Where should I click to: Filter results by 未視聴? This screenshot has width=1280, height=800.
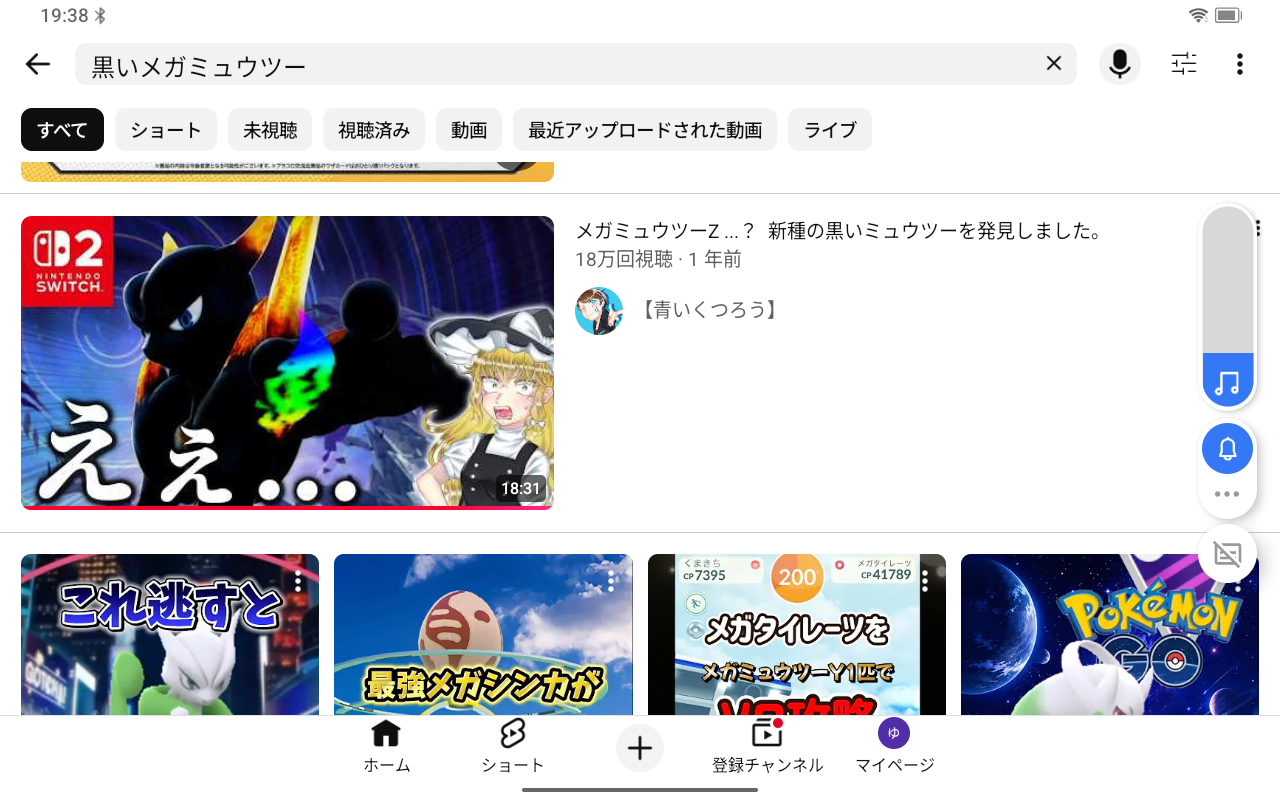[x=270, y=130]
